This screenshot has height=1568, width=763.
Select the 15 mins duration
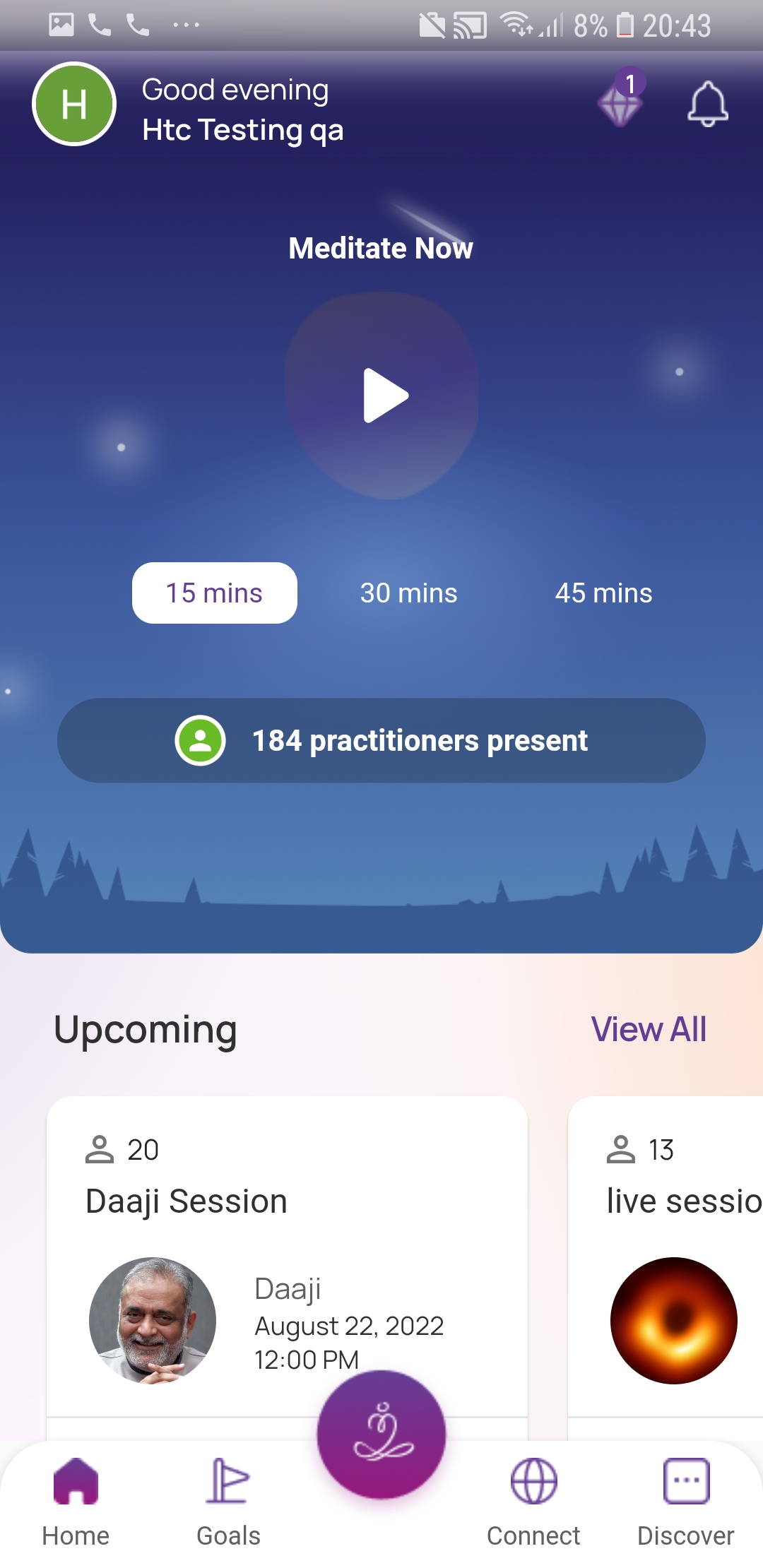click(x=214, y=593)
